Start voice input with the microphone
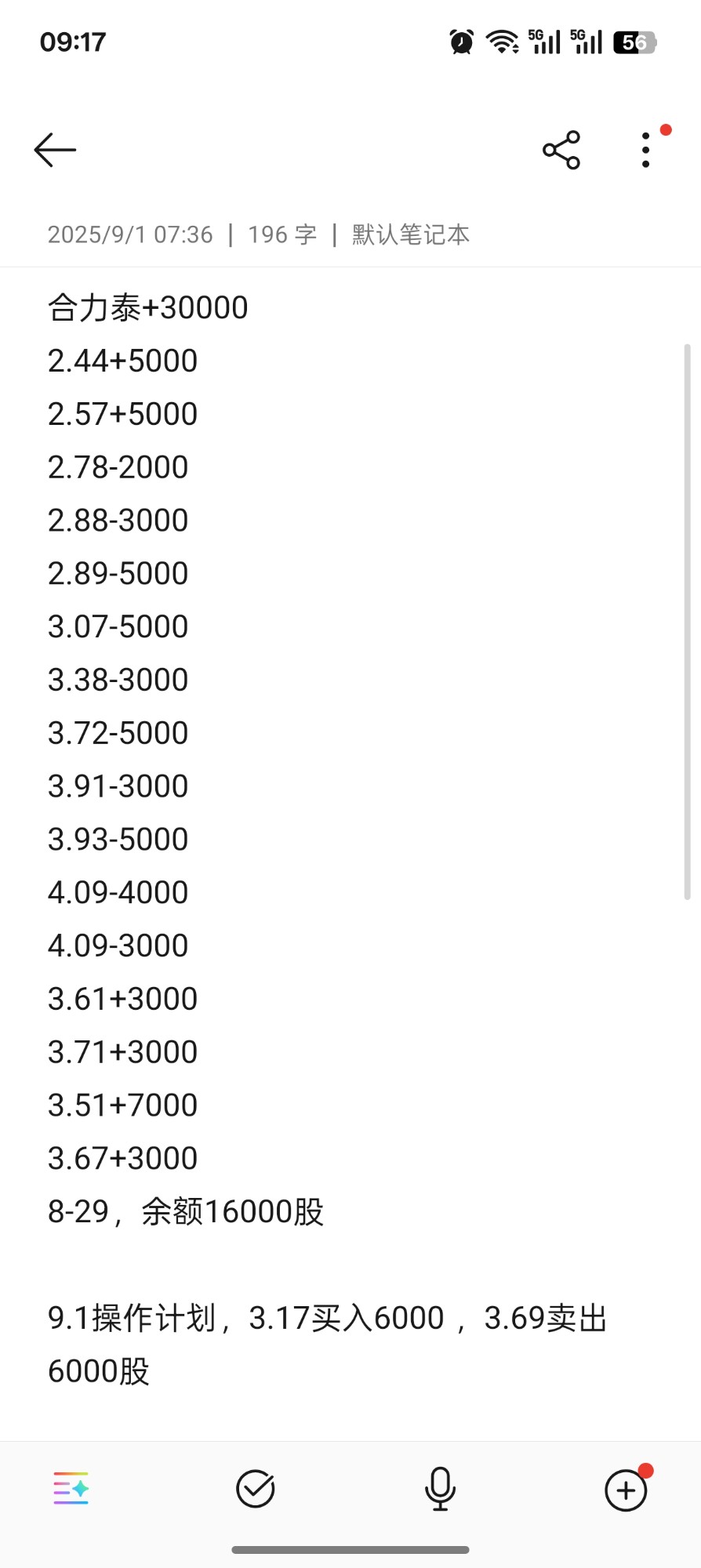Viewport: 701px width, 1568px height. point(440,1488)
